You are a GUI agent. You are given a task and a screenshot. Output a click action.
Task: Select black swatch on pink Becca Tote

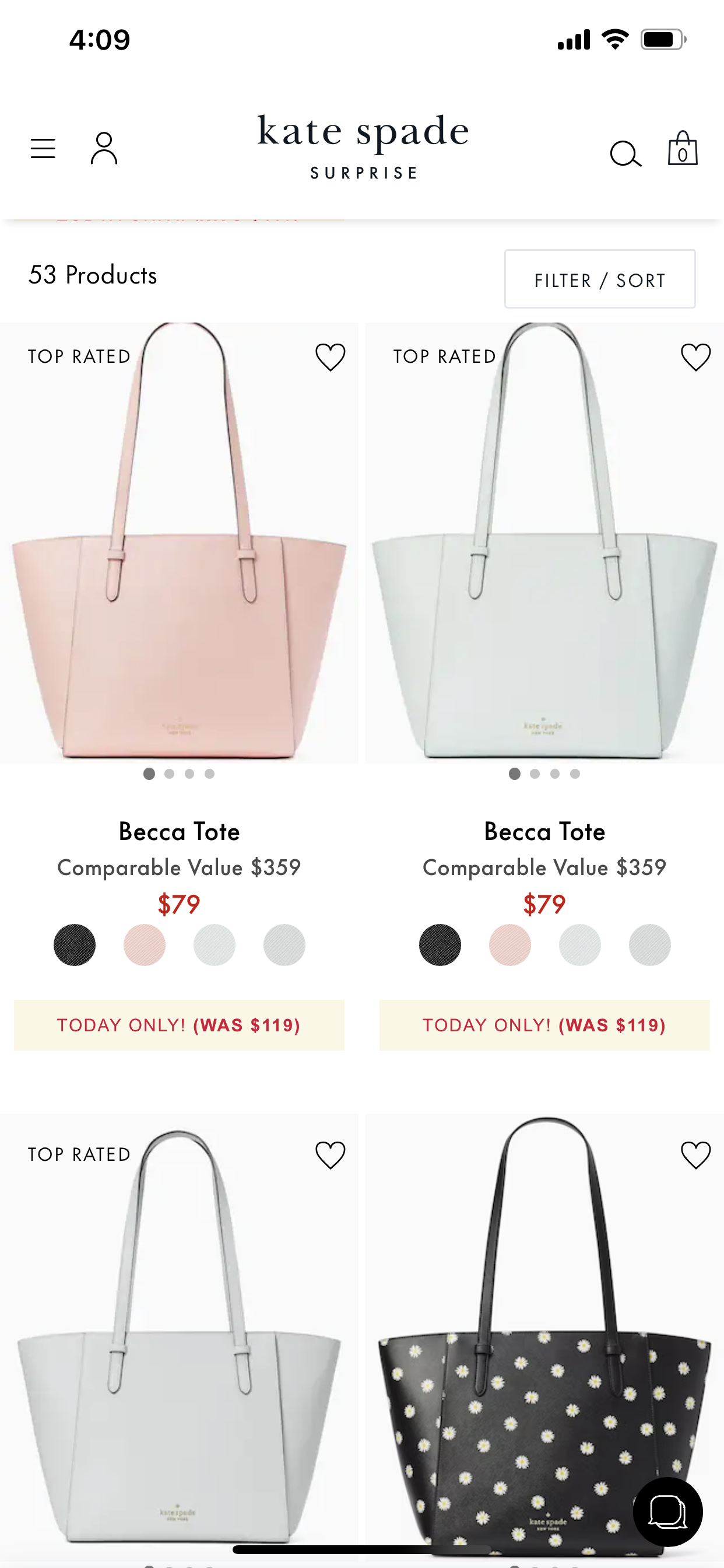coord(74,944)
